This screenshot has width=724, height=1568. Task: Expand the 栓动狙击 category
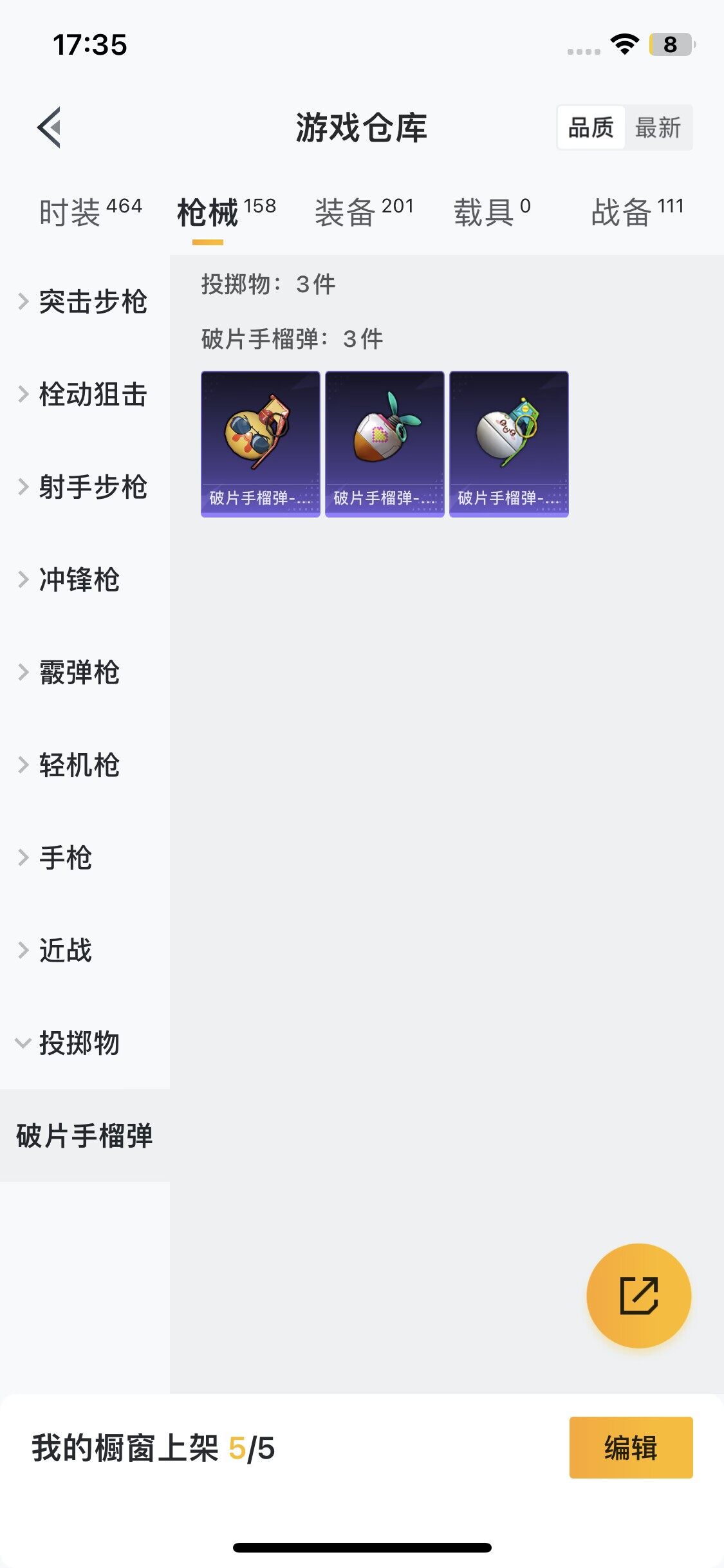point(84,395)
